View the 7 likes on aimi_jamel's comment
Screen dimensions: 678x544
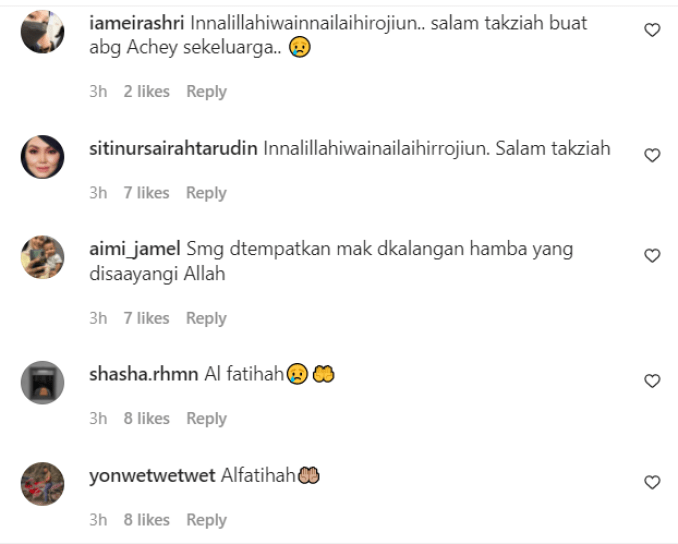click(x=146, y=318)
